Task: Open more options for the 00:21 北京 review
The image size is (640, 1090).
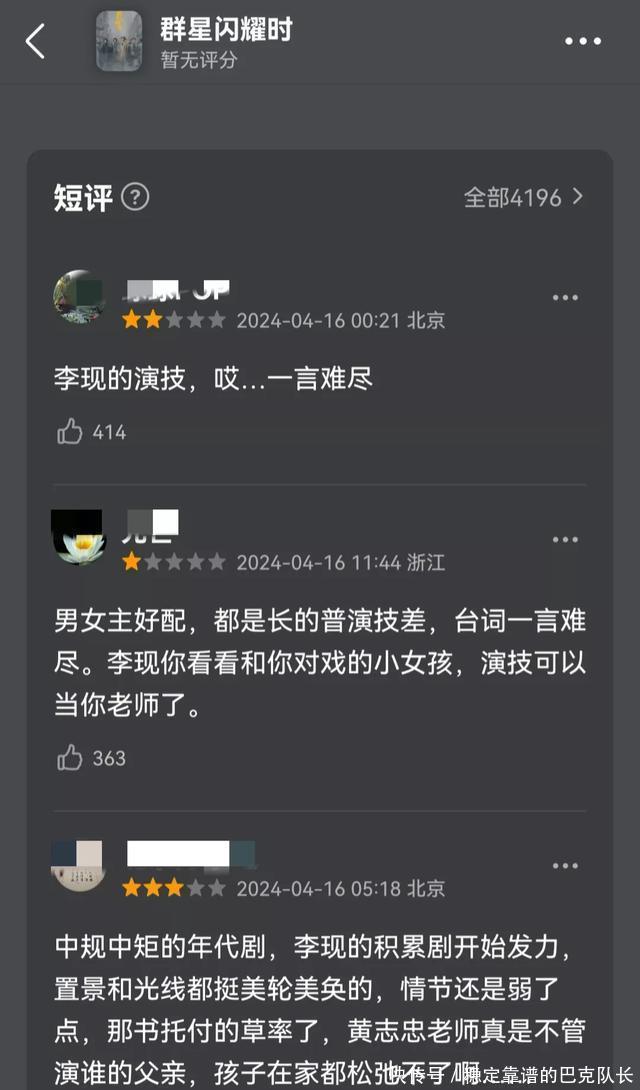Action: coord(565,297)
